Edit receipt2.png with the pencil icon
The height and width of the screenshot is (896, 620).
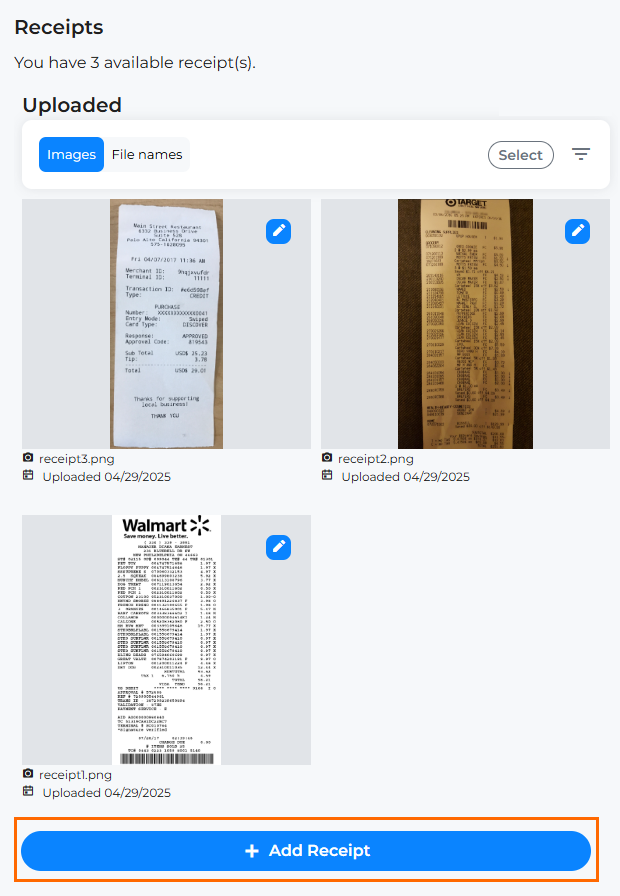pyautogui.click(x=578, y=231)
